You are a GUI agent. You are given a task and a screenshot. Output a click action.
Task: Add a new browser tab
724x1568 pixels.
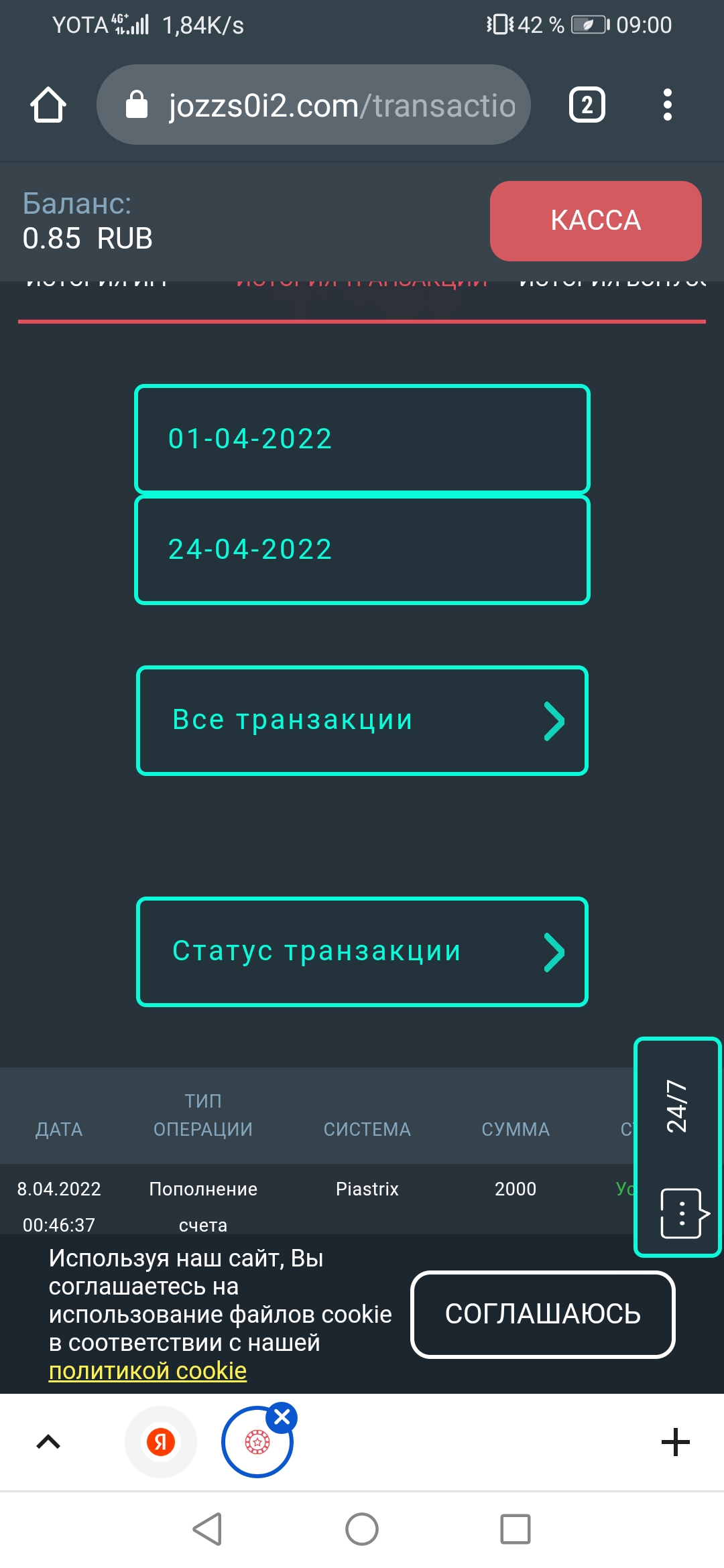675,1442
